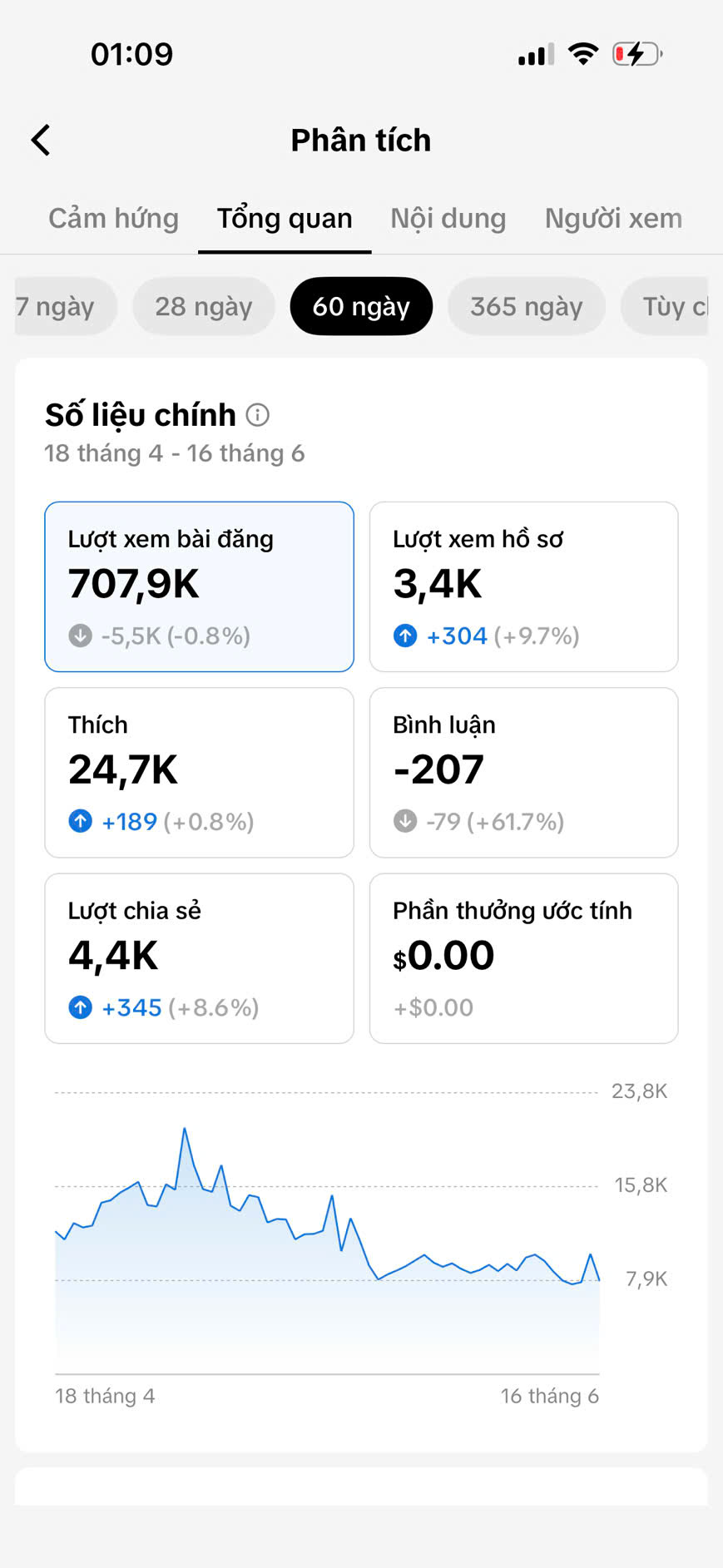723x1568 pixels.
Task: View the Bình luận metric card
Action: (523, 772)
